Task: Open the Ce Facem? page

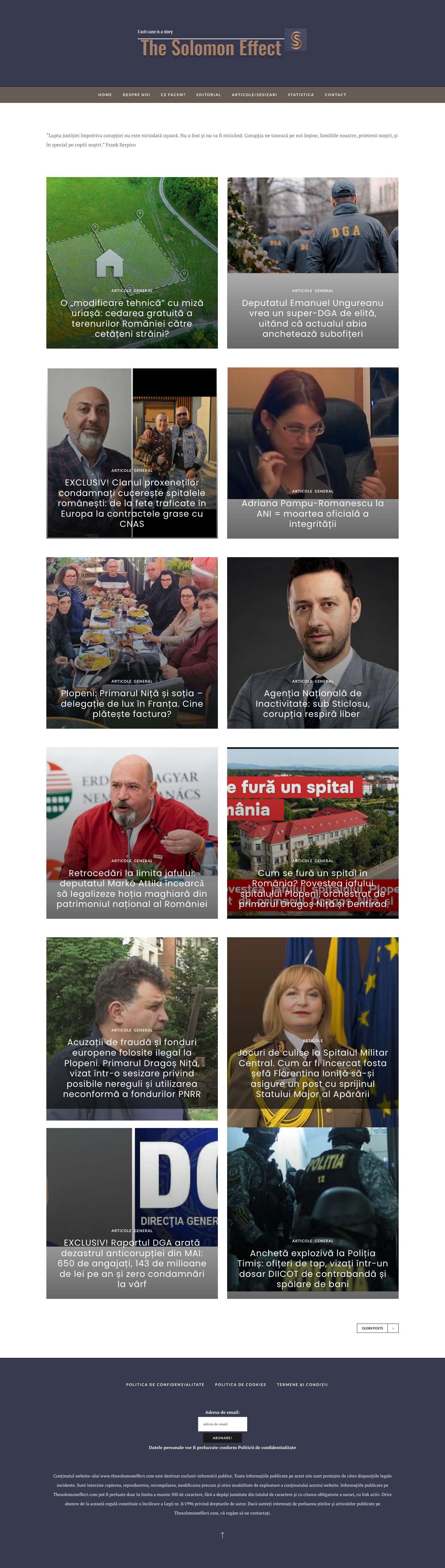Action: (x=173, y=95)
